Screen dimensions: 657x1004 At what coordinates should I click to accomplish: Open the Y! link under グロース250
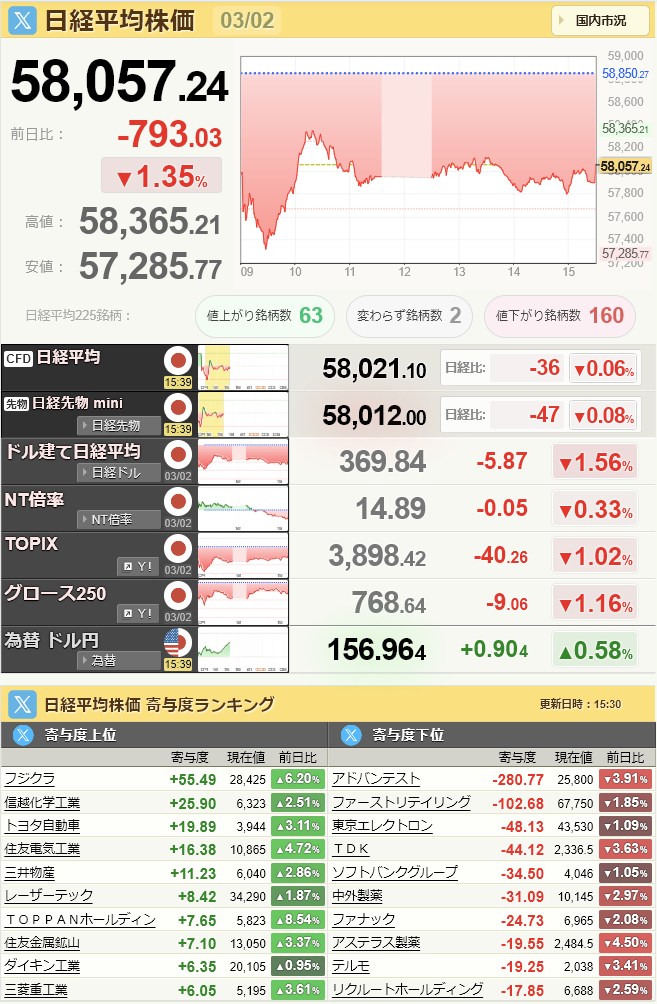(x=138, y=613)
